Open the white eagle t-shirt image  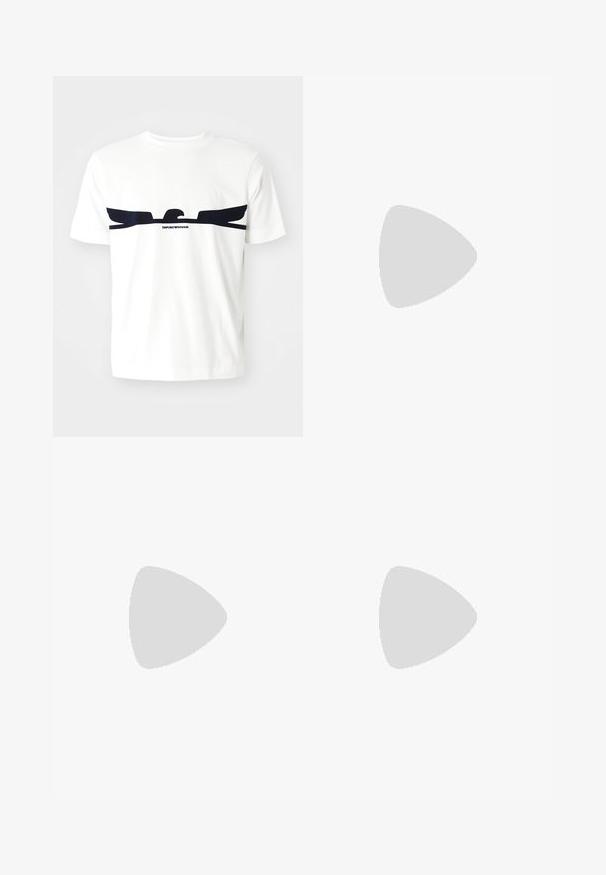coord(178,256)
